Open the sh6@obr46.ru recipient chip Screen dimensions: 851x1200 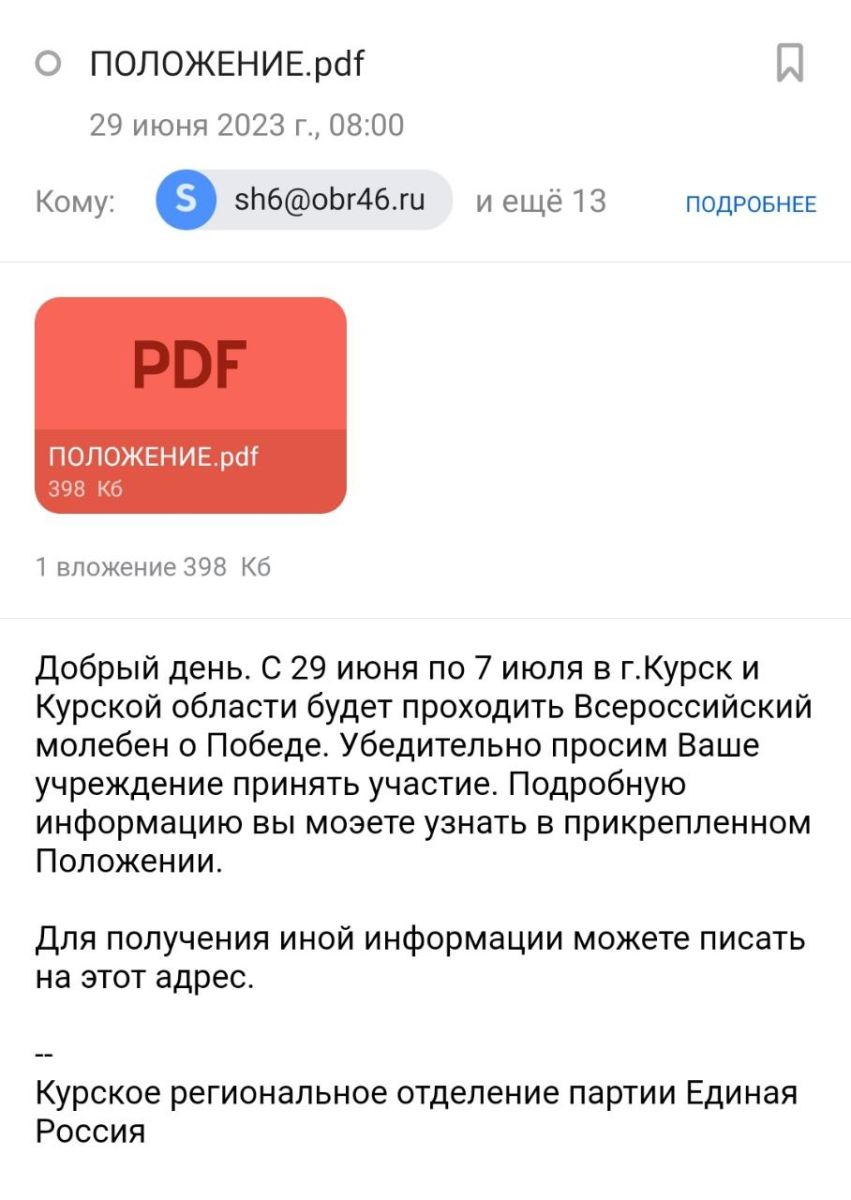point(304,201)
